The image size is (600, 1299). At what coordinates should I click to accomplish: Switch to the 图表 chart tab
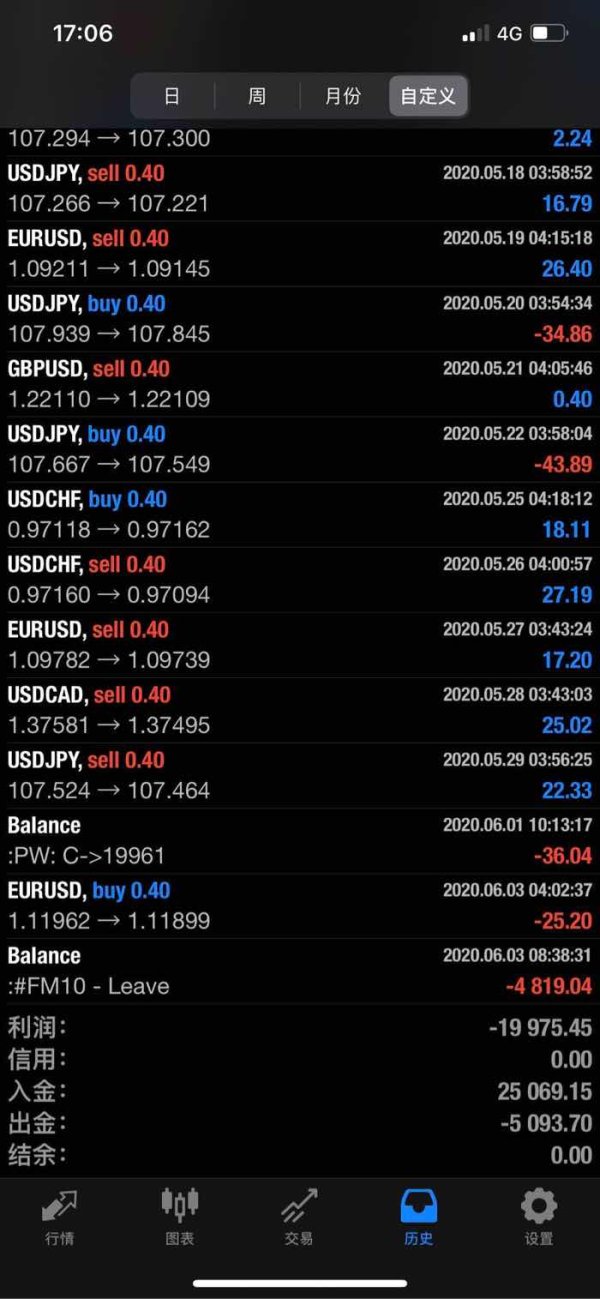(180, 1217)
